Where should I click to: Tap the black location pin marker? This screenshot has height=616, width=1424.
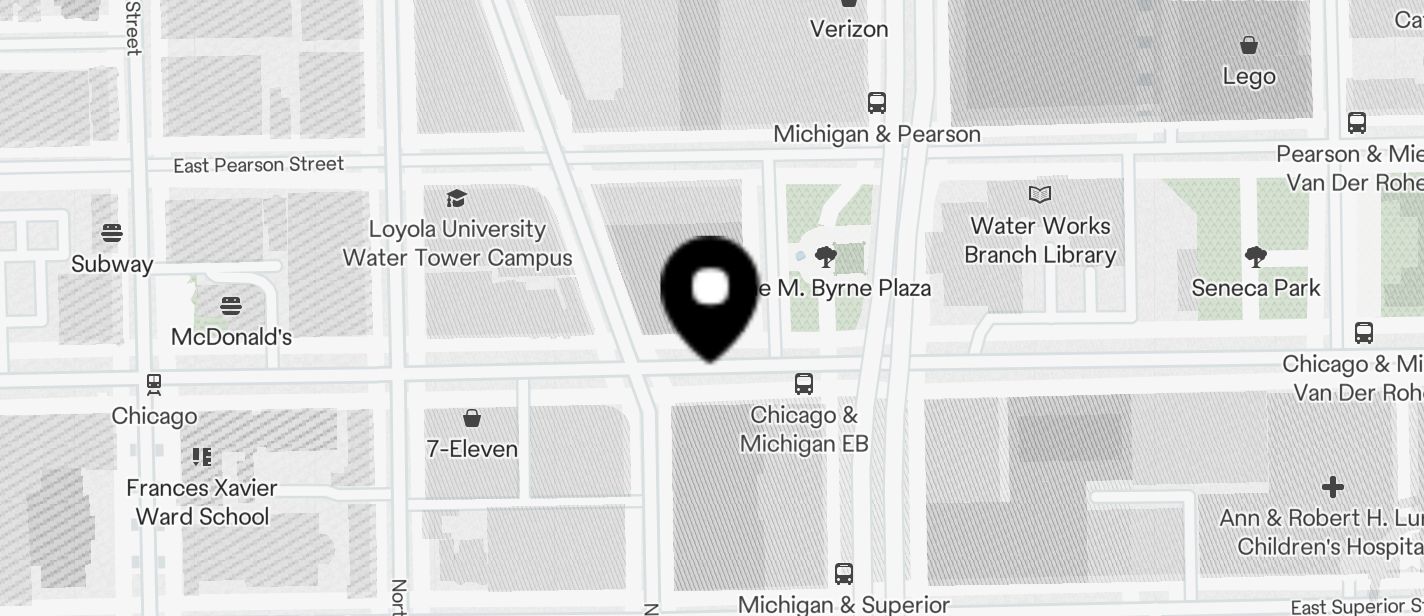(710, 290)
